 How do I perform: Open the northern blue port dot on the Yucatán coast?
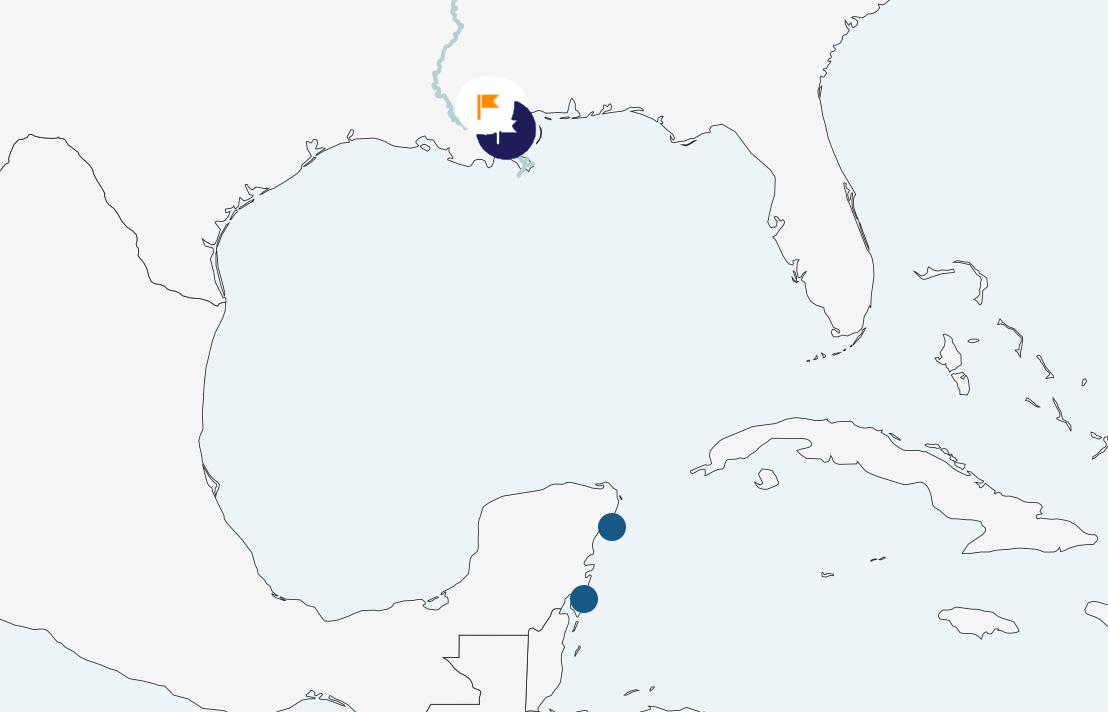tap(612, 526)
